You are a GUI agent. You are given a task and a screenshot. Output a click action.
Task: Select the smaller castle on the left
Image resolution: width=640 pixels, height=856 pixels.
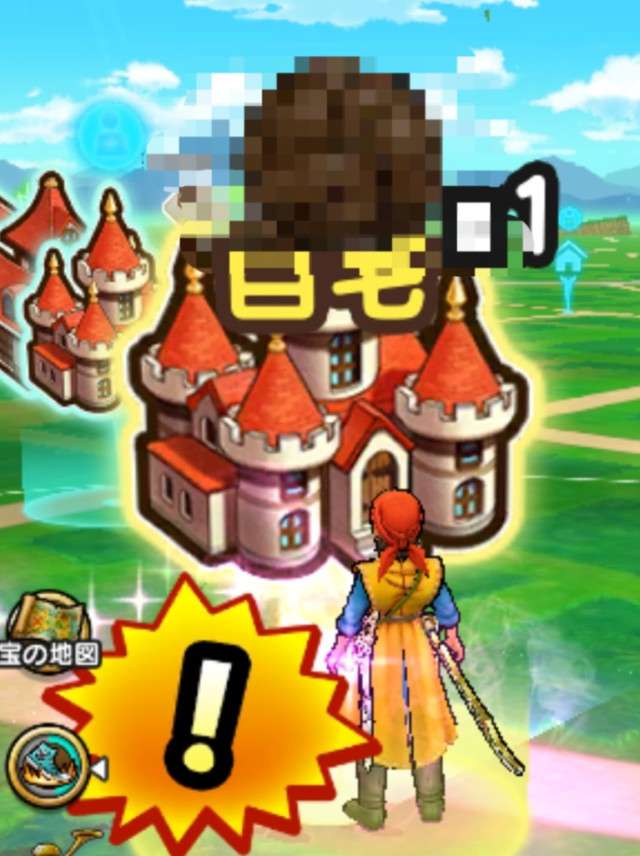(80, 300)
